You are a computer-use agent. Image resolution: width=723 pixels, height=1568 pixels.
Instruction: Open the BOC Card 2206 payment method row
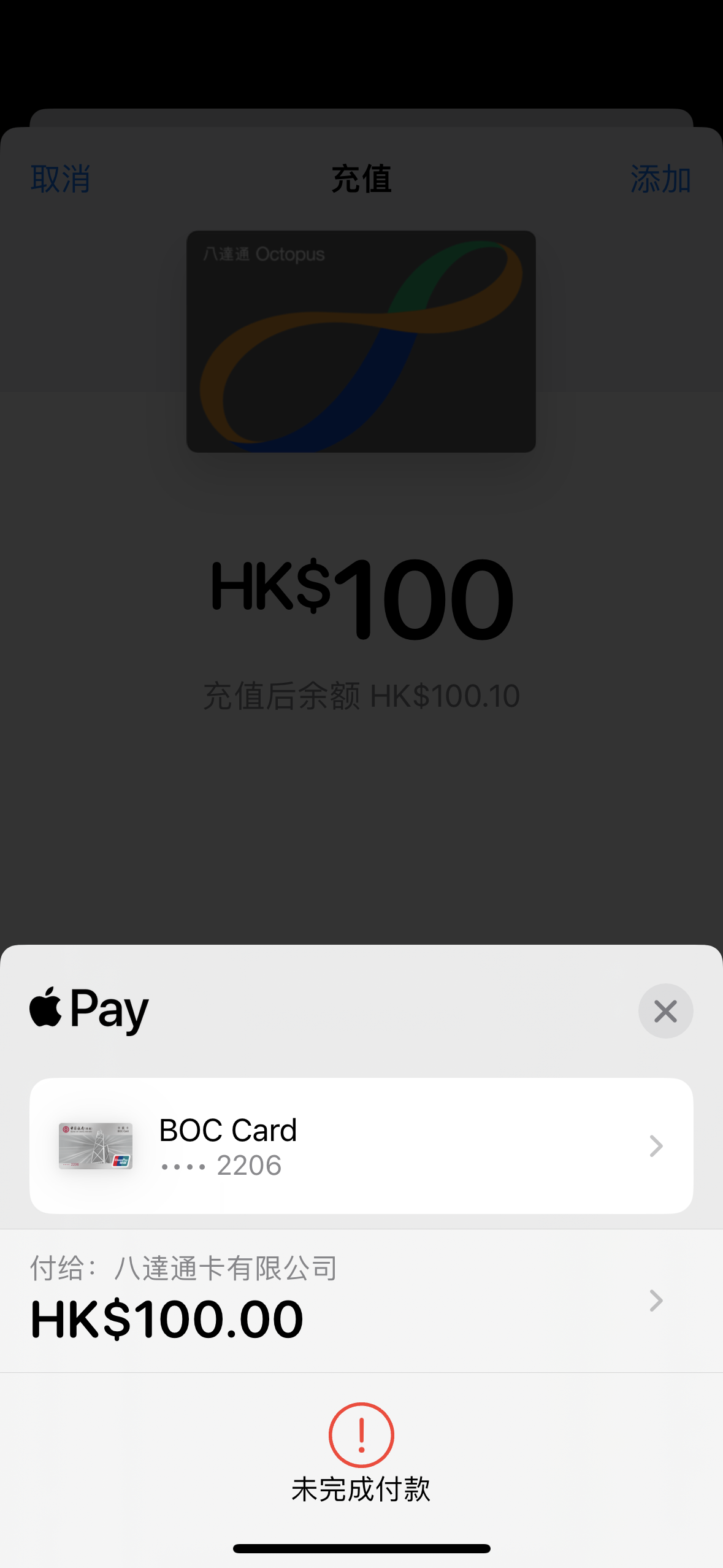tap(361, 1146)
